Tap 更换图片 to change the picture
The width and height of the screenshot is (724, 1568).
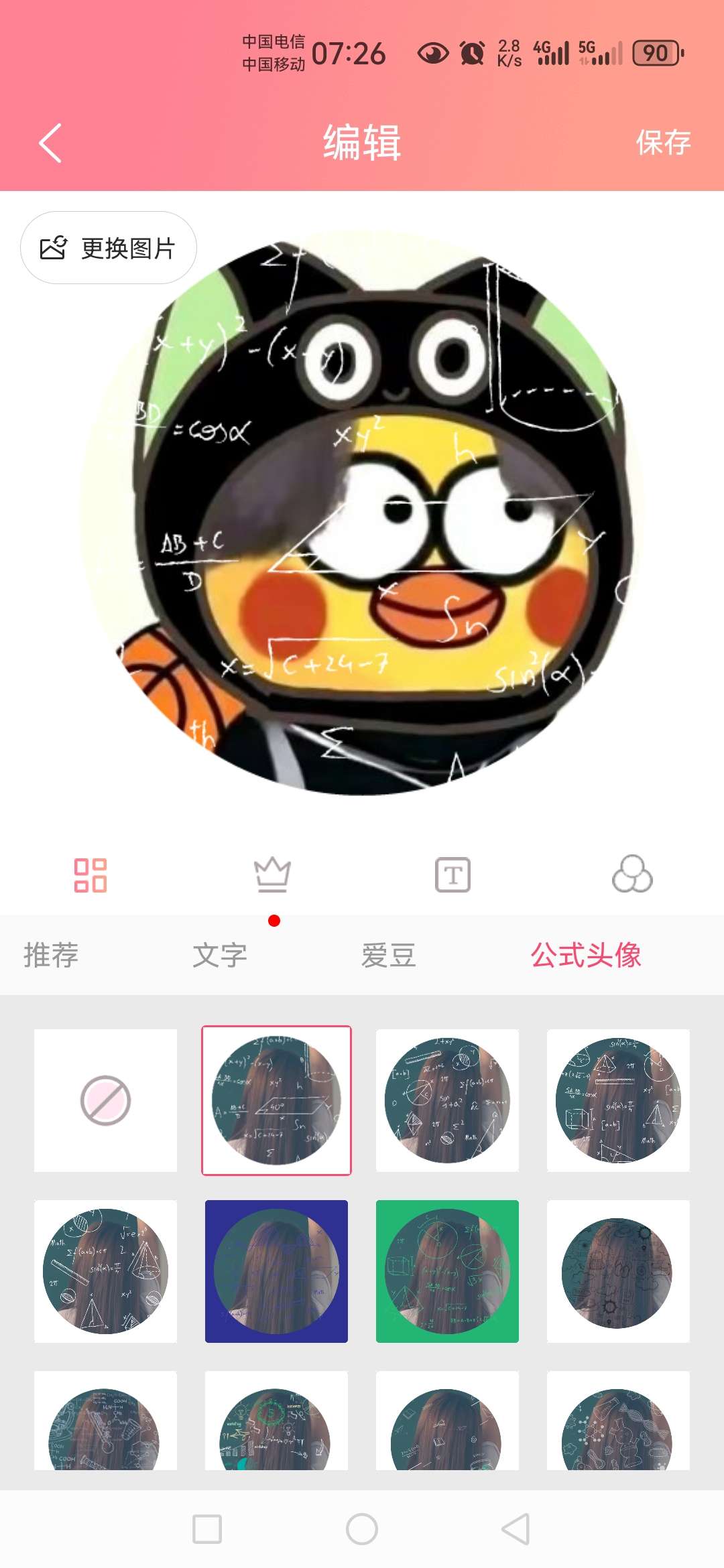109,248
